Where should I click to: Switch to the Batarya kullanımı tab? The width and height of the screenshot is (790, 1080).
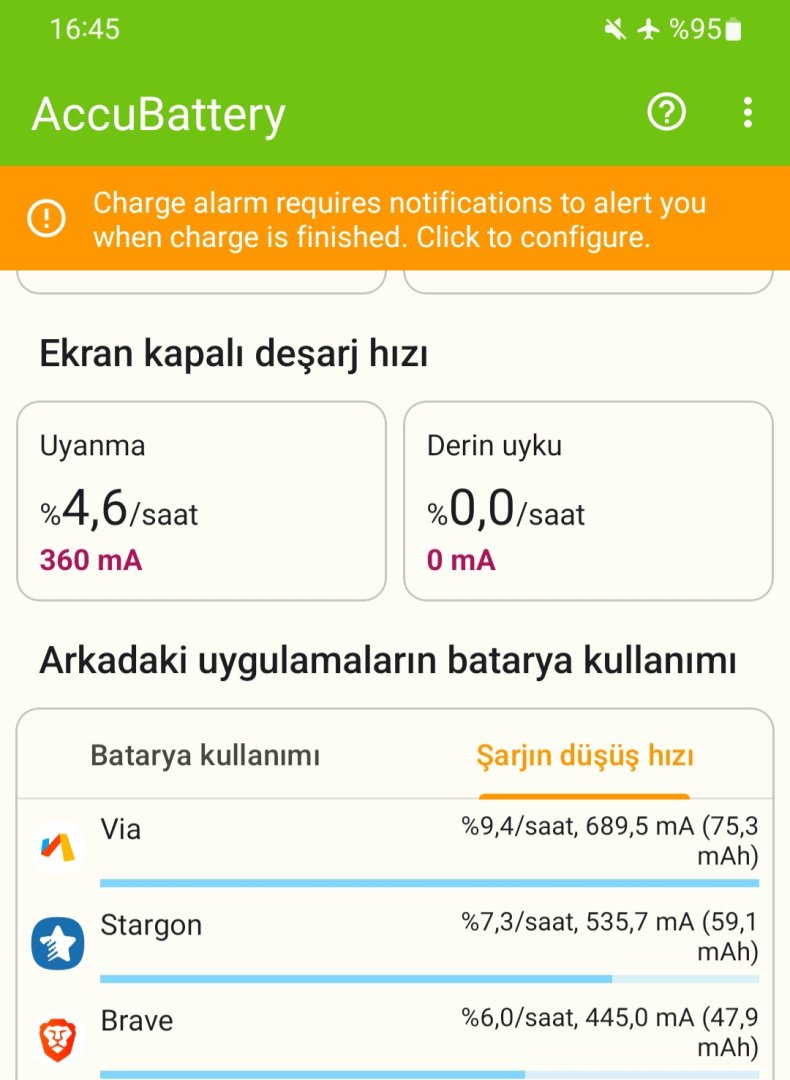[x=205, y=756]
